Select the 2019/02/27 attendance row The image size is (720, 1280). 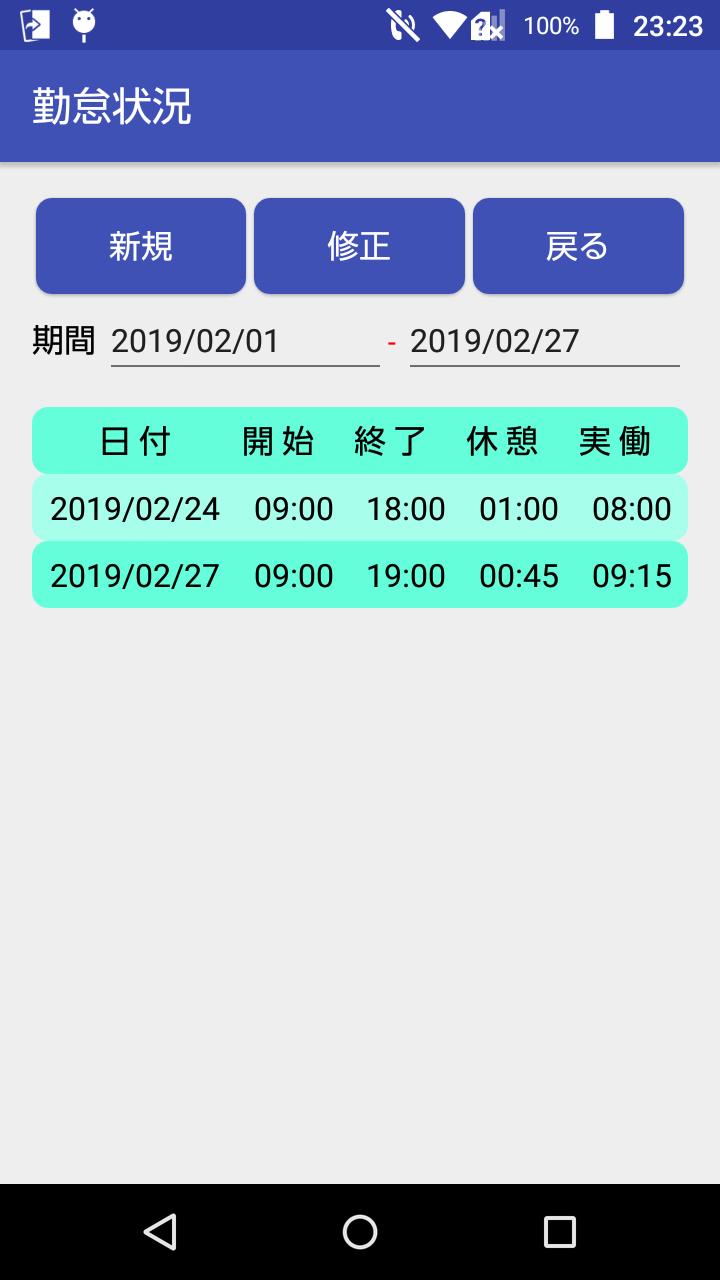[360, 575]
